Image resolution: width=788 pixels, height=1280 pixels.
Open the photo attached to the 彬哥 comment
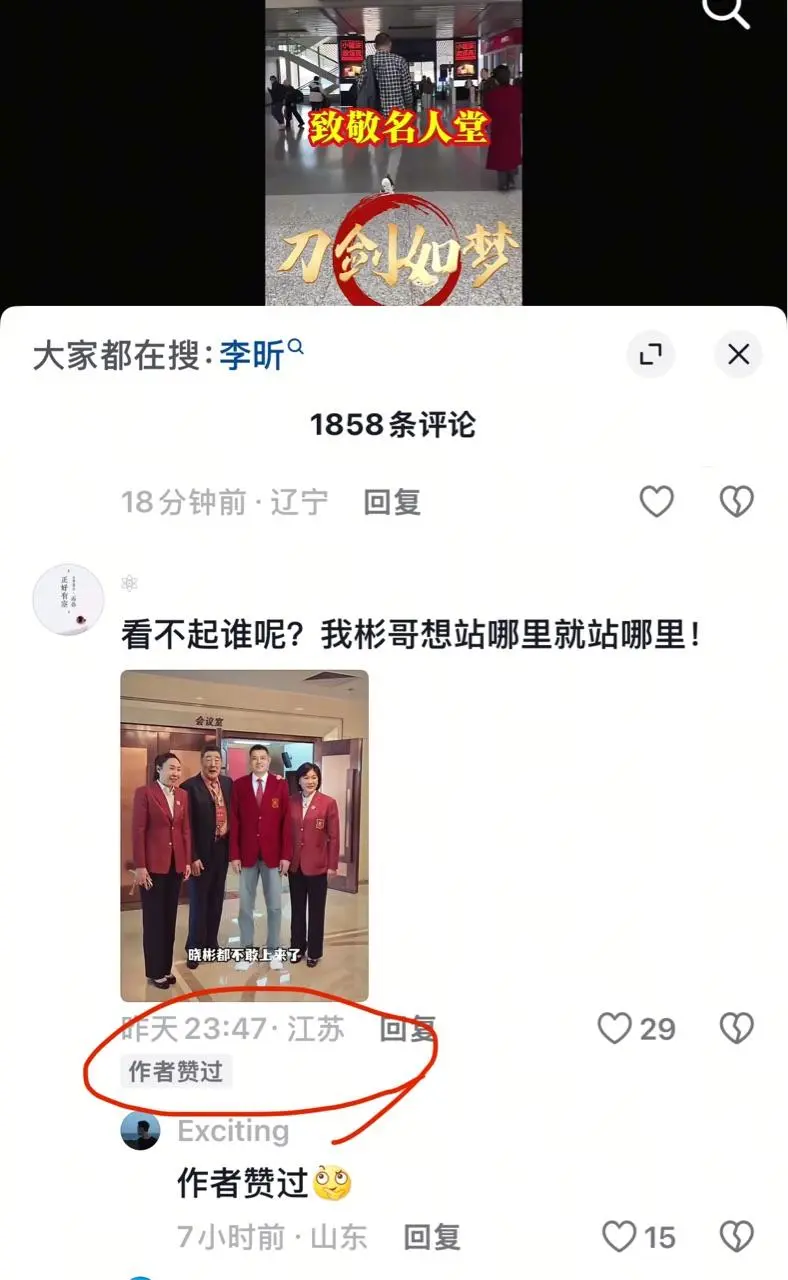(244, 835)
